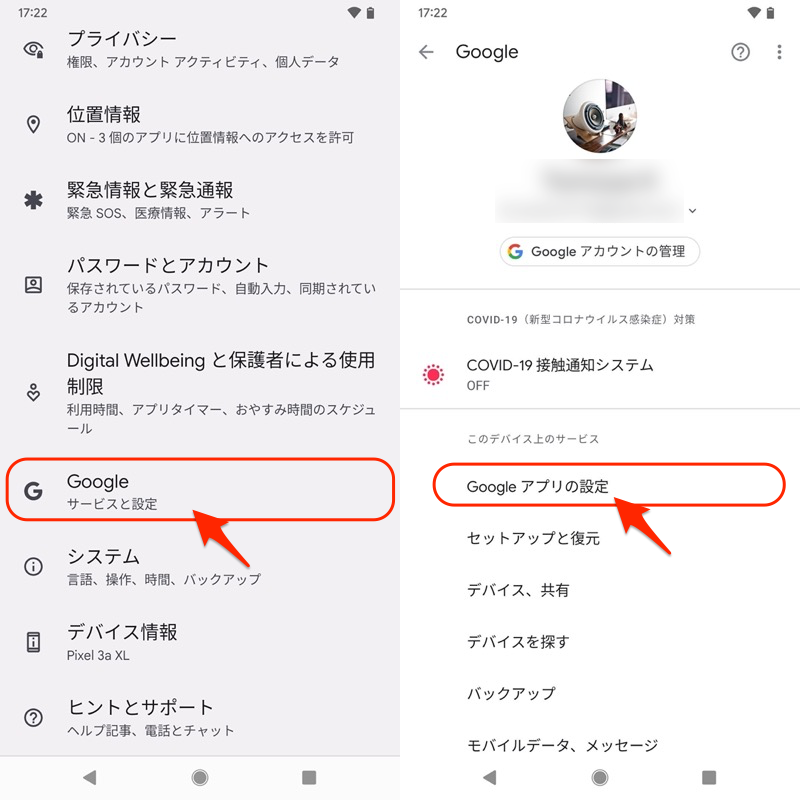Select セットアップと復元
800x800 pixels.
(600, 538)
